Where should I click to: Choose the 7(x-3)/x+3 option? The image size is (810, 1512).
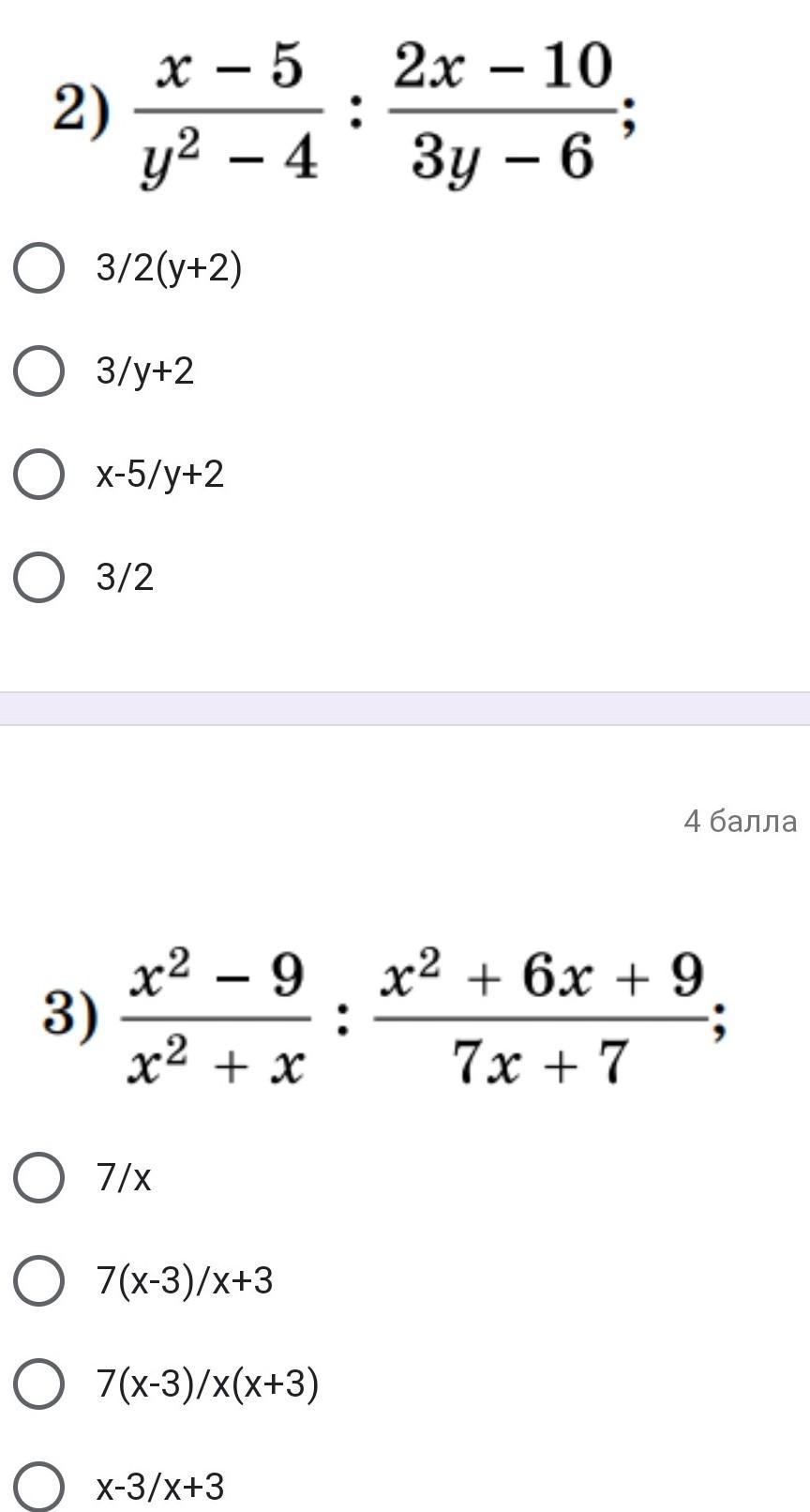click(39, 1280)
